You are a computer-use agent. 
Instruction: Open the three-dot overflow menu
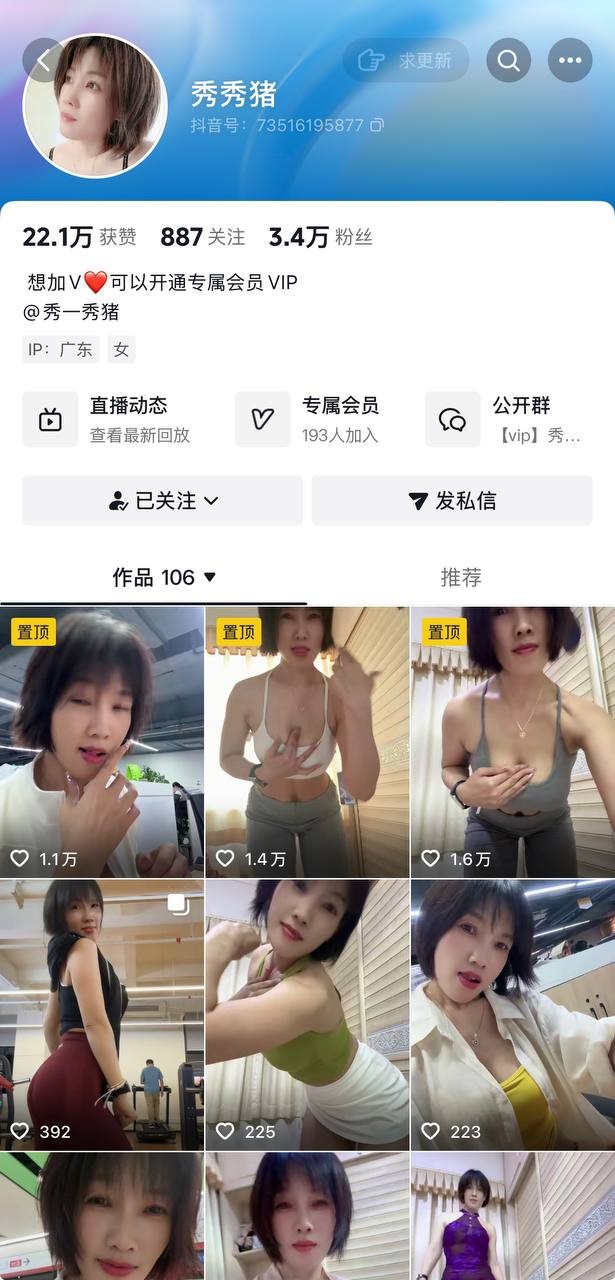[570, 60]
